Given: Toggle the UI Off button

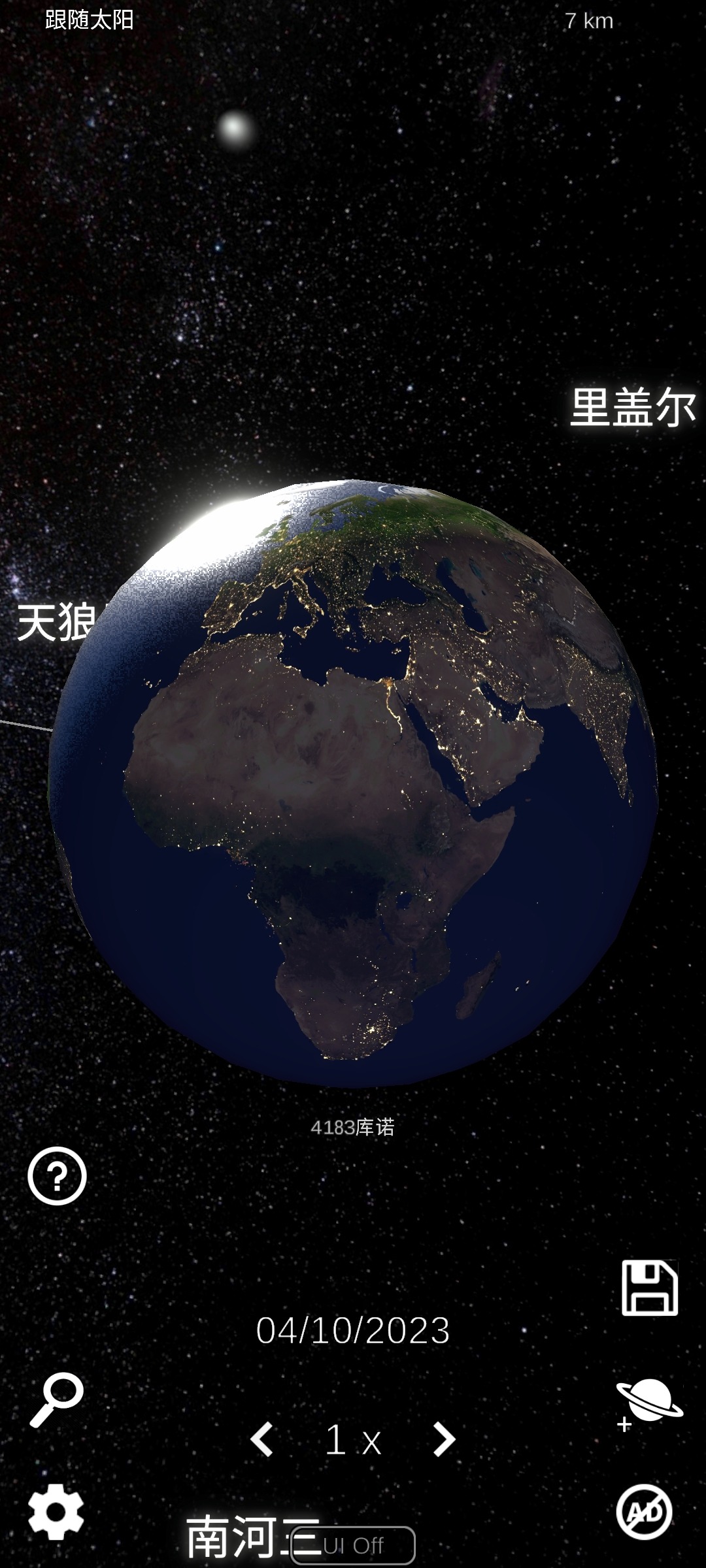Looking at the screenshot, I should click(354, 1545).
